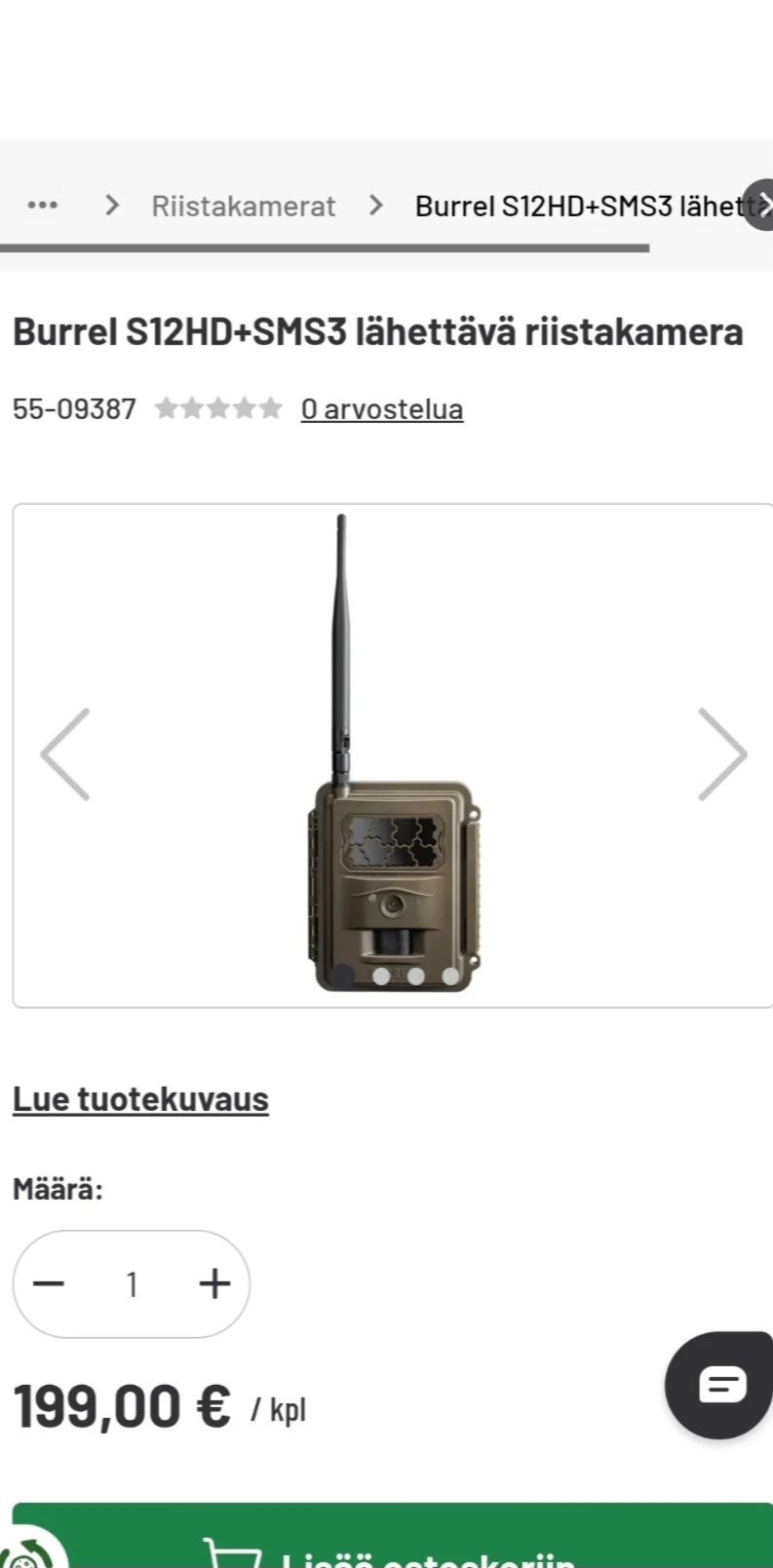Show the next product image
Screen dimensions: 773x1568
pyautogui.click(x=722, y=754)
